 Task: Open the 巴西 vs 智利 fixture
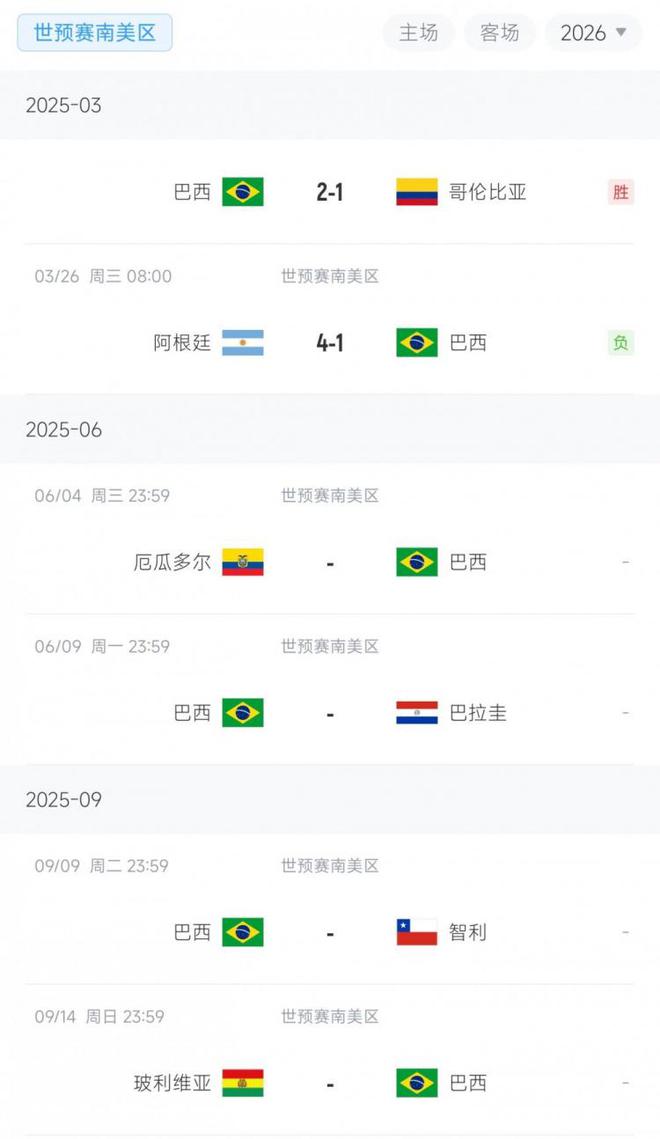(x=330, y=932)
